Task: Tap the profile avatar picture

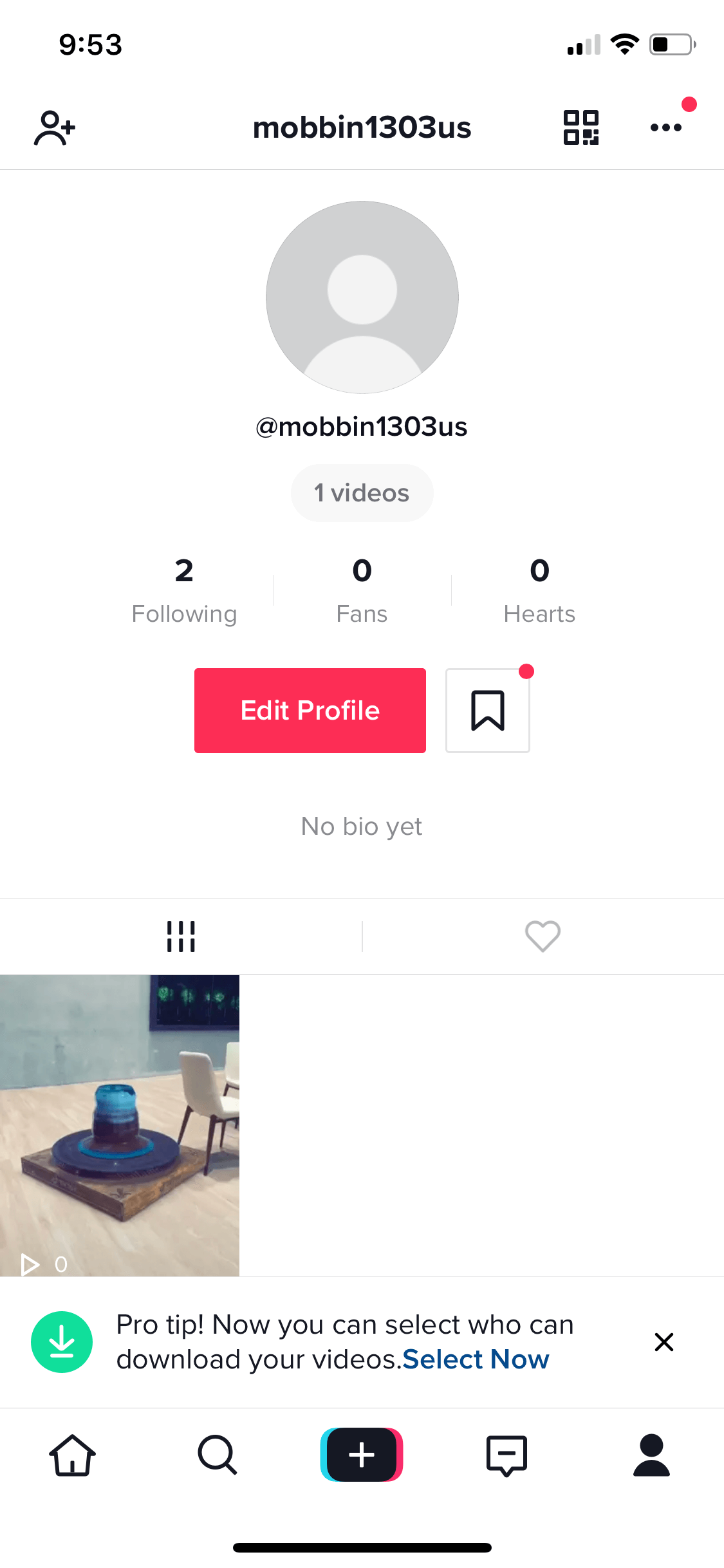Action: pos(362,297)
